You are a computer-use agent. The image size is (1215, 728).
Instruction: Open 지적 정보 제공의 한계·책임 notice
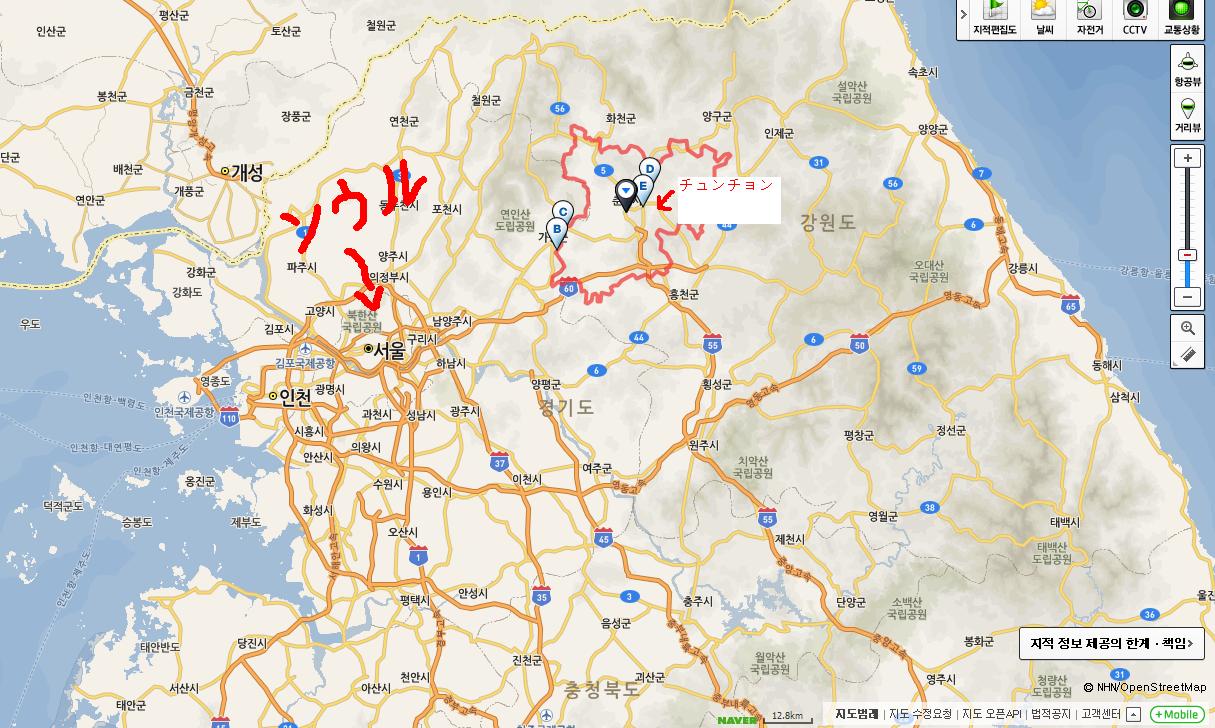click(1111, 644)
